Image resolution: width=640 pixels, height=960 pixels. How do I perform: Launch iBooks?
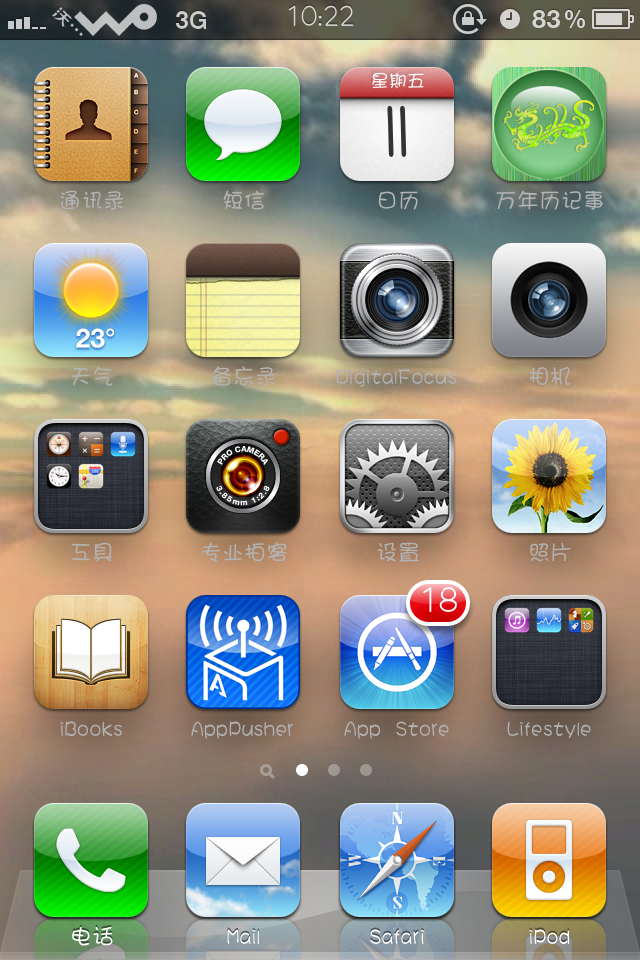tap(91, 652)
